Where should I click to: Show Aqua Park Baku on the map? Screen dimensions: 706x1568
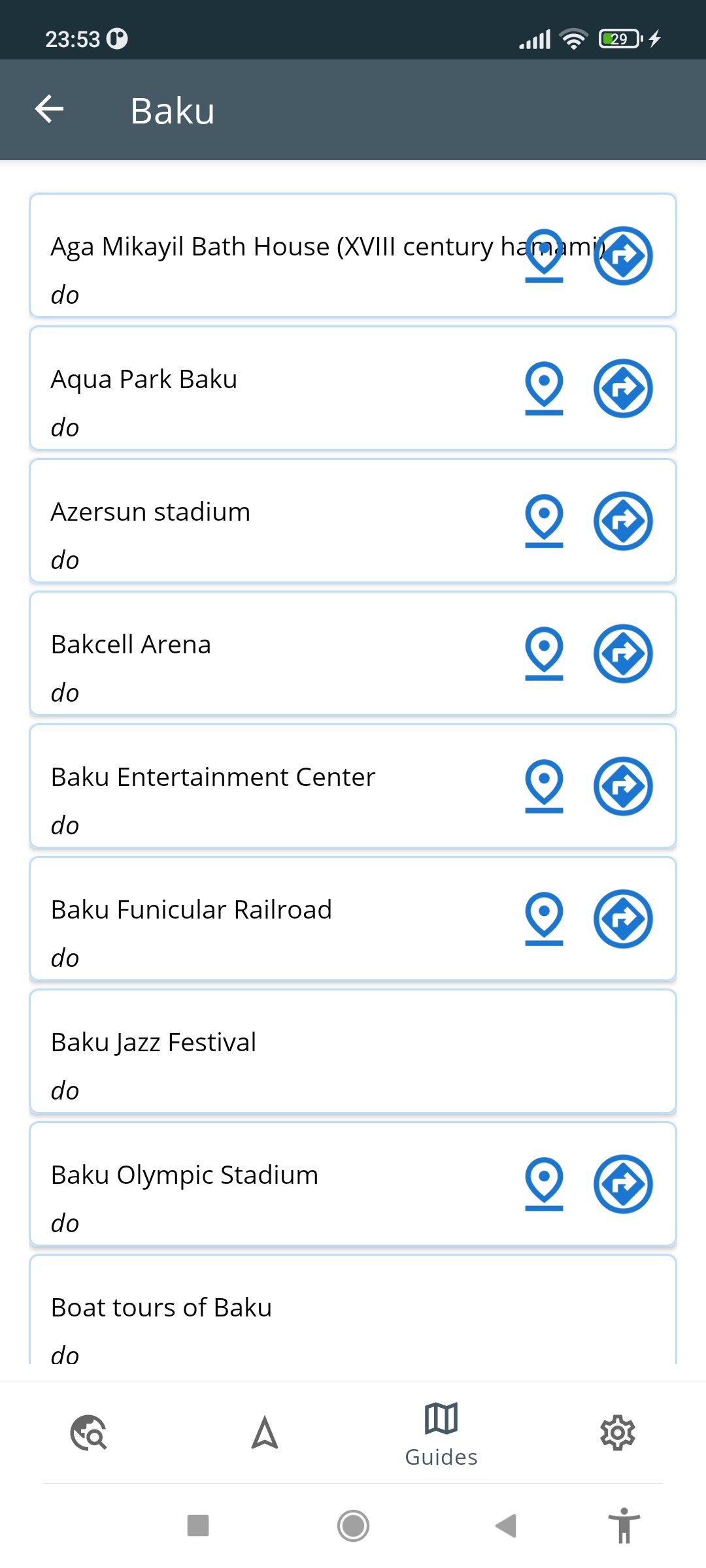tap(544, 388)
